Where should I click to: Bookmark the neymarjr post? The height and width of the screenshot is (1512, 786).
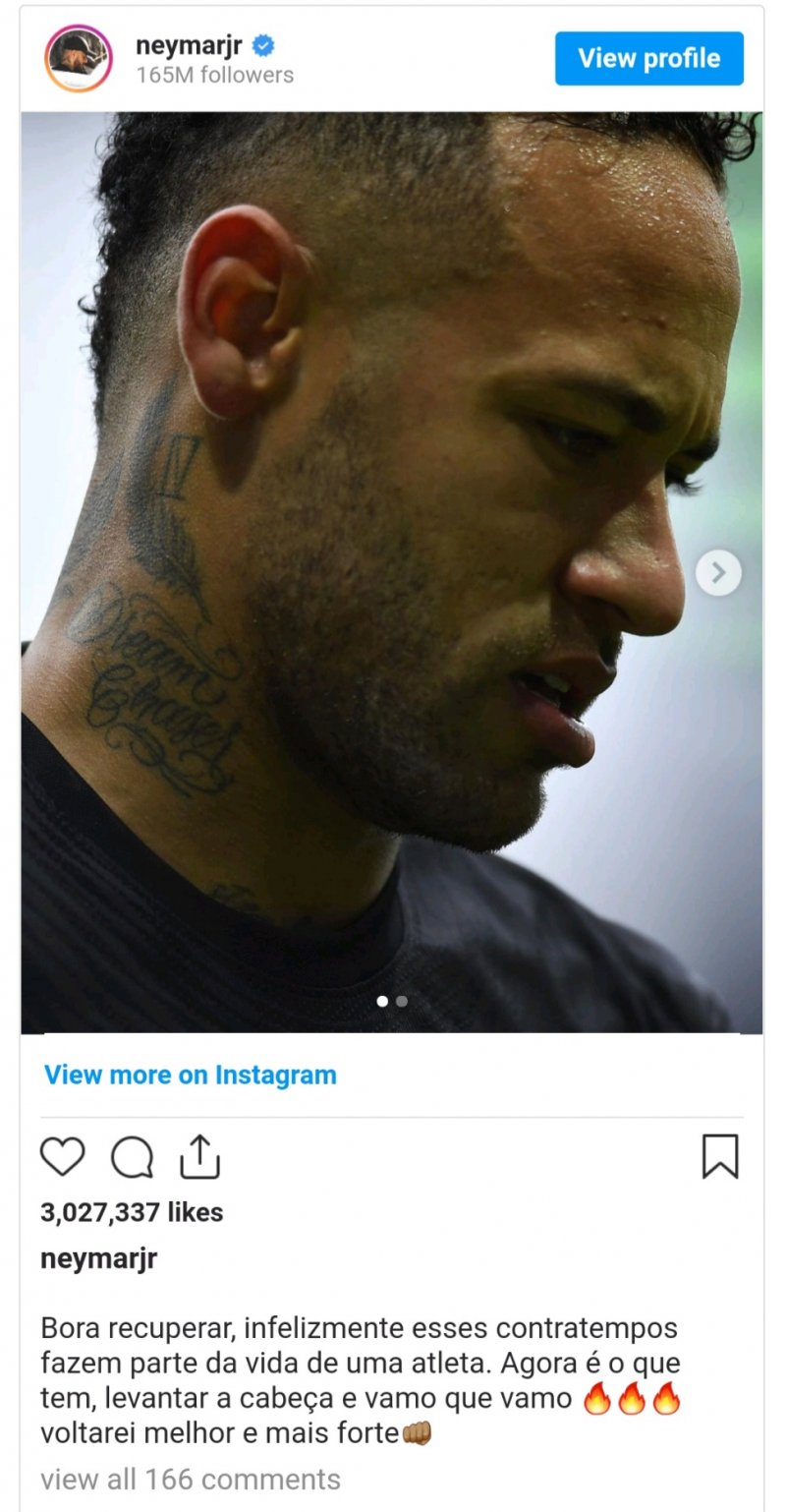point(720,1157)
